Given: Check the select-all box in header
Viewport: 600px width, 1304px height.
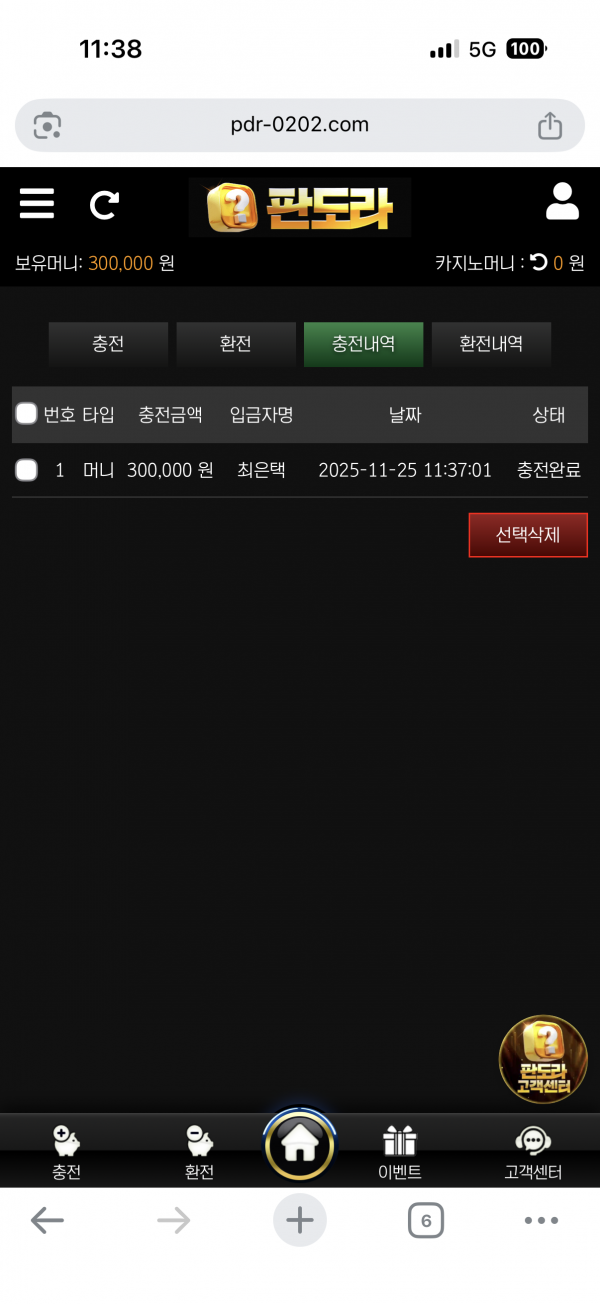Looking at the screenshot, I should pyautogui.click(x=27, y=414).
